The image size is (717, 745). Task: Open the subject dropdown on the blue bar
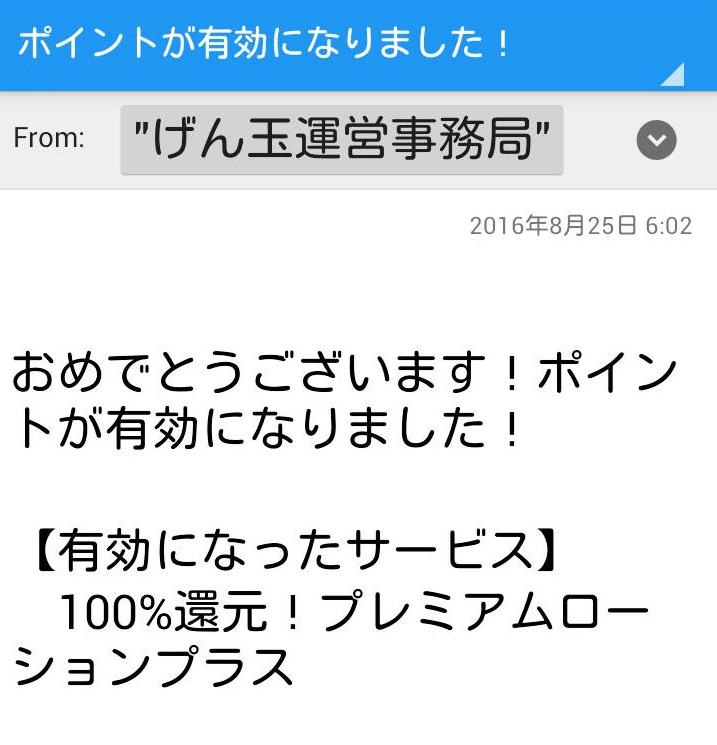(x=672, y=75)
